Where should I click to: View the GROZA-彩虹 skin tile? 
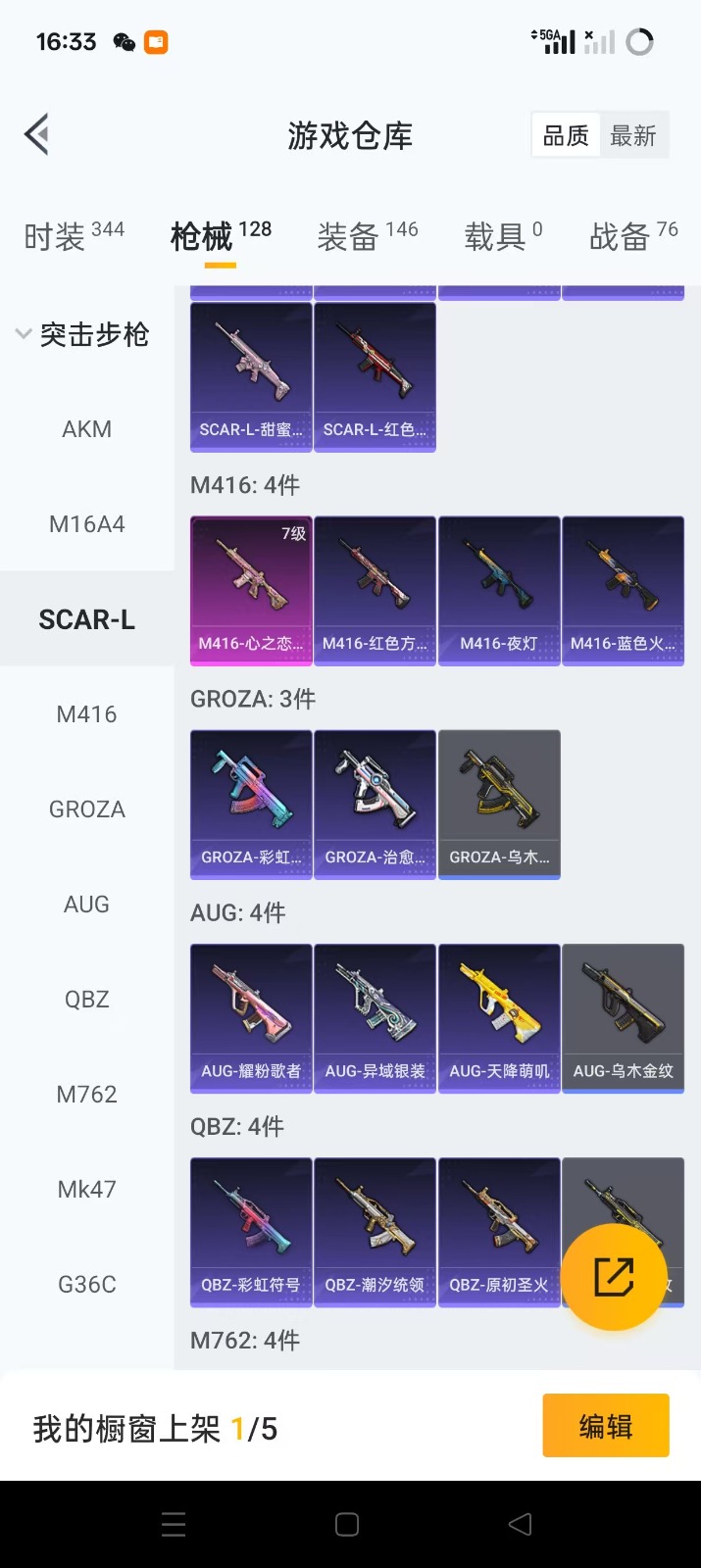pos(251,805)
